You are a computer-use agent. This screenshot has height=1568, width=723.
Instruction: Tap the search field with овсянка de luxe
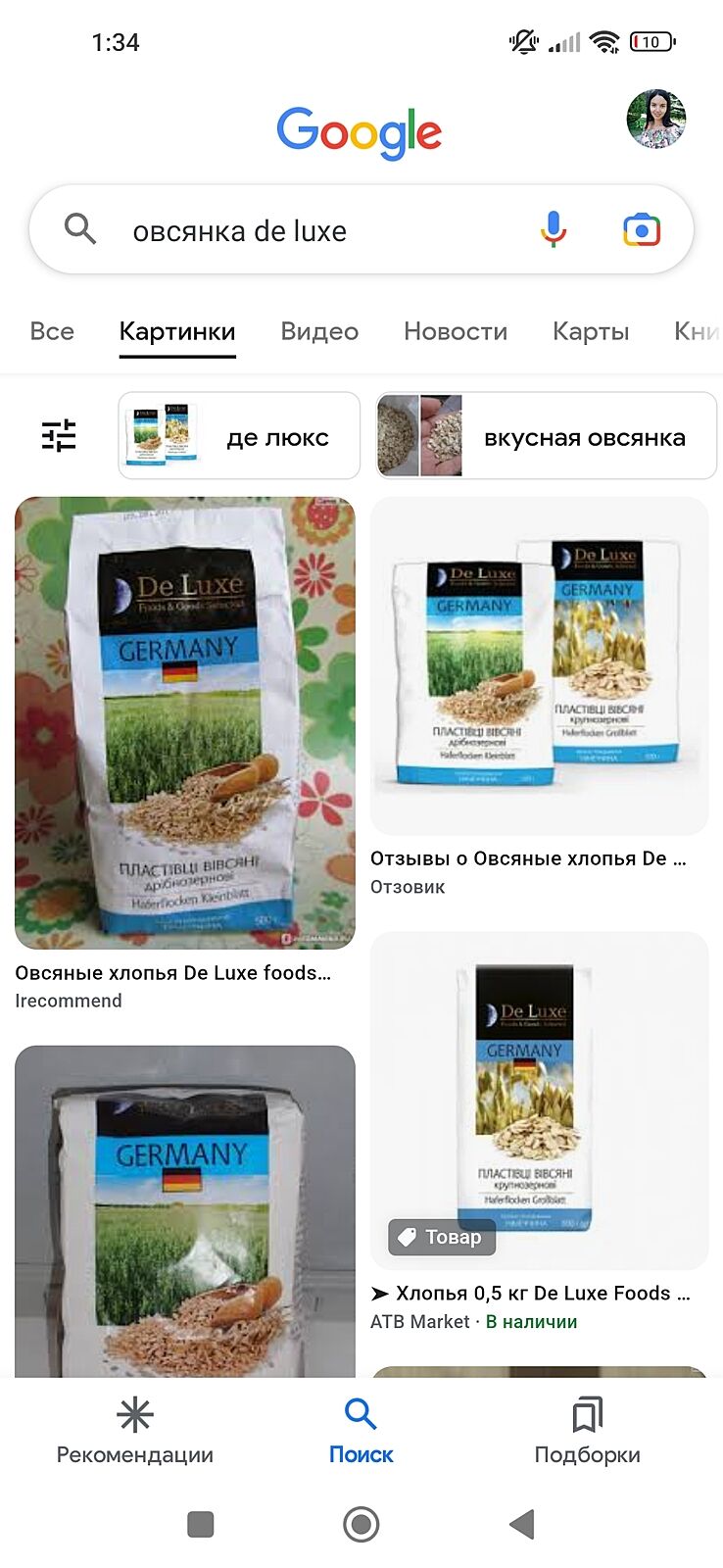point(294,231)
